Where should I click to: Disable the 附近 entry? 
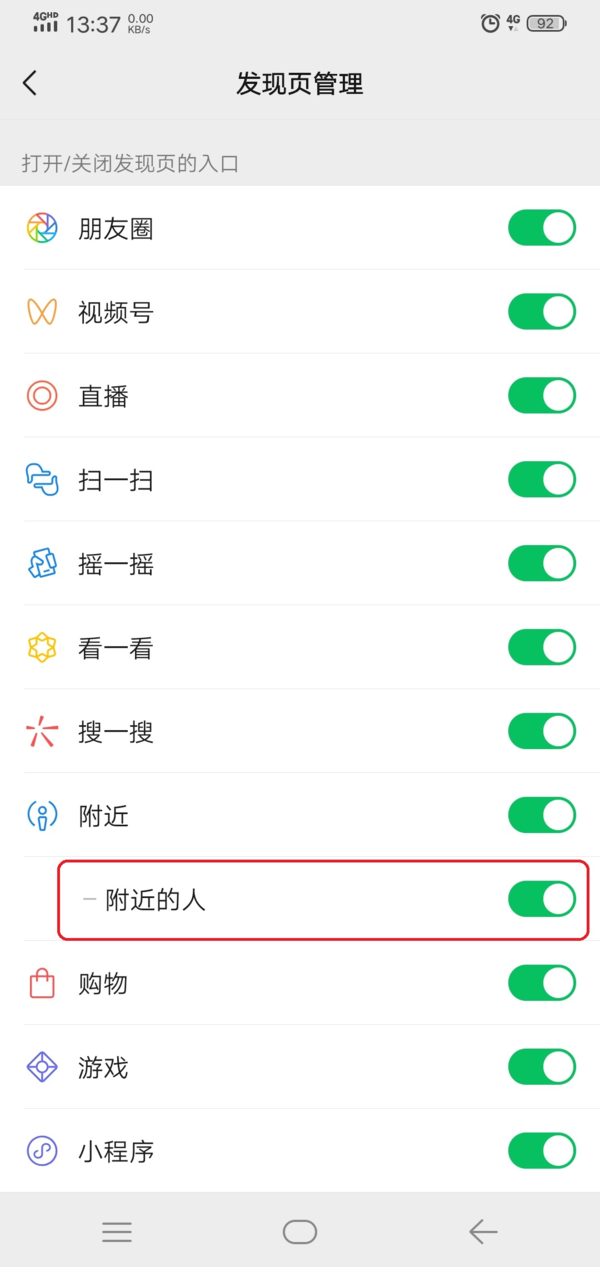[x=541, y=816]
